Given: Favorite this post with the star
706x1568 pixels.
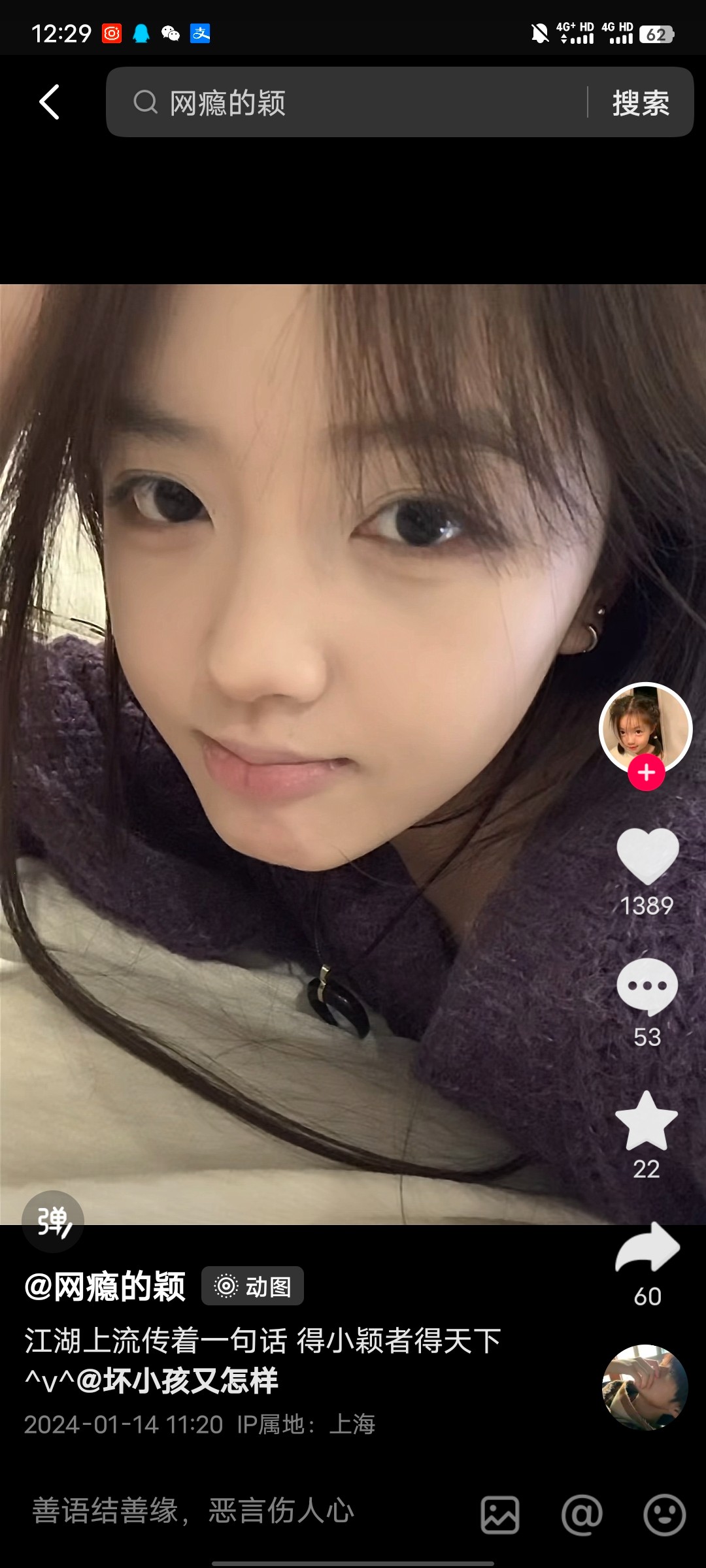Looking at the screenshot, I should coord(647,1121).
